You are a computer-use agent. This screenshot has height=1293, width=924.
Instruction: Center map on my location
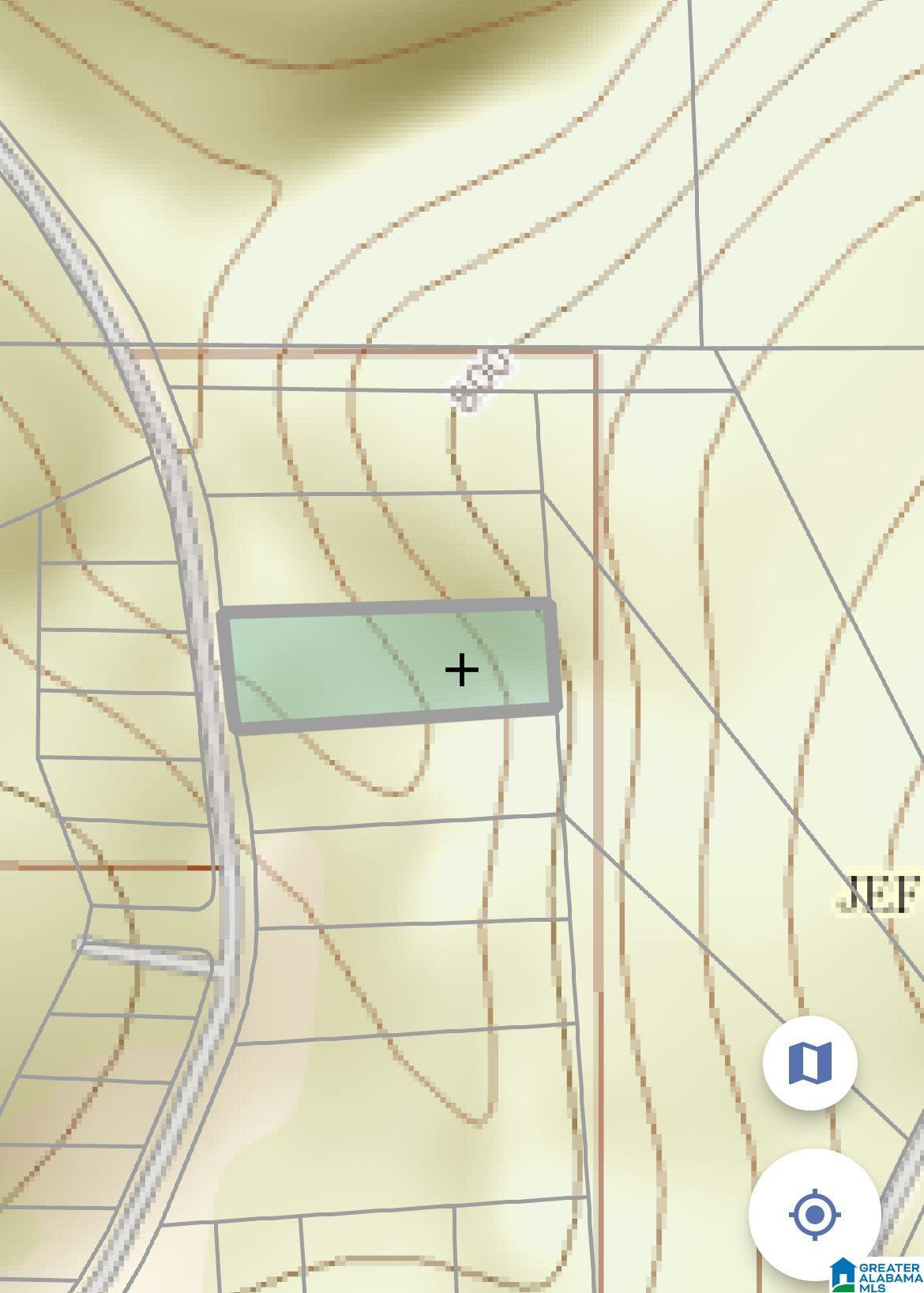(x=814, y=1214)
